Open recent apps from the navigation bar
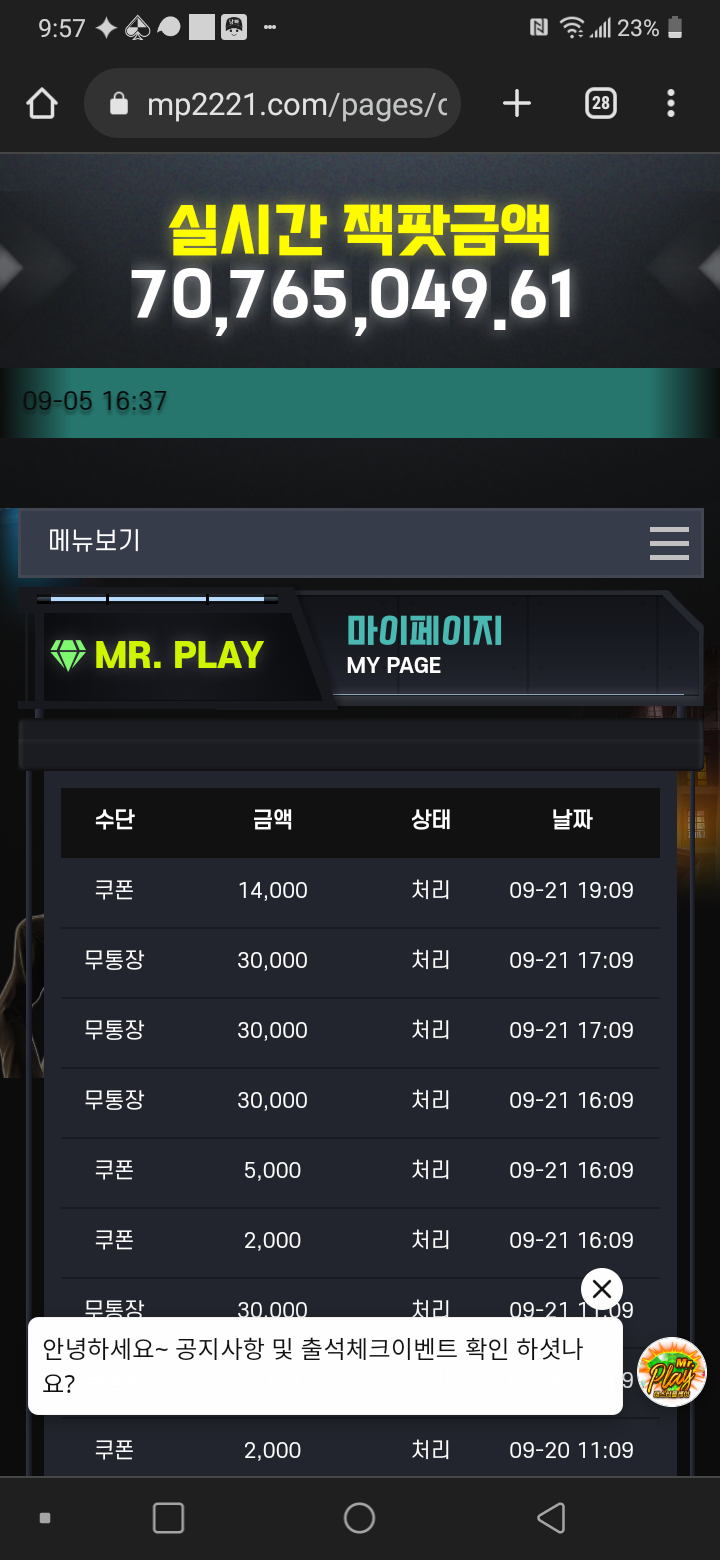The height and width of the screenshot is (1560, 720). 168,1518
